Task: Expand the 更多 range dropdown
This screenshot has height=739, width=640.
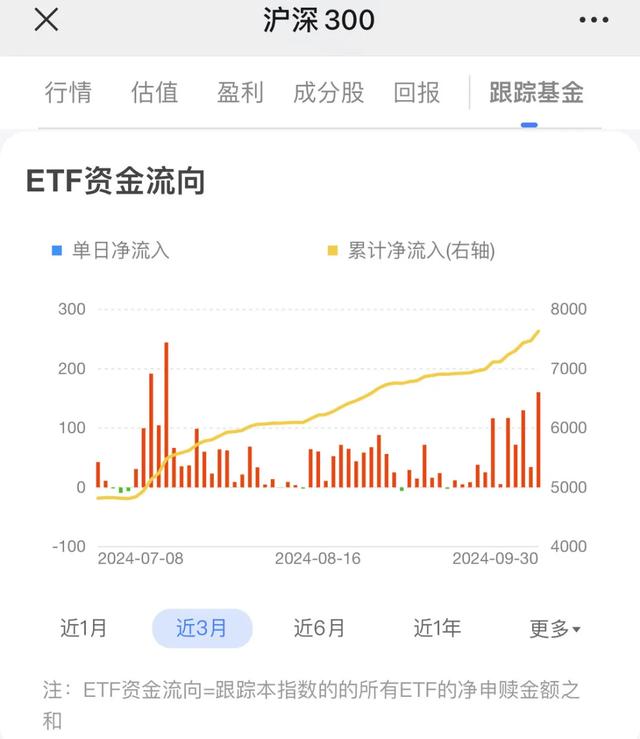Action: tap(555, 629)
